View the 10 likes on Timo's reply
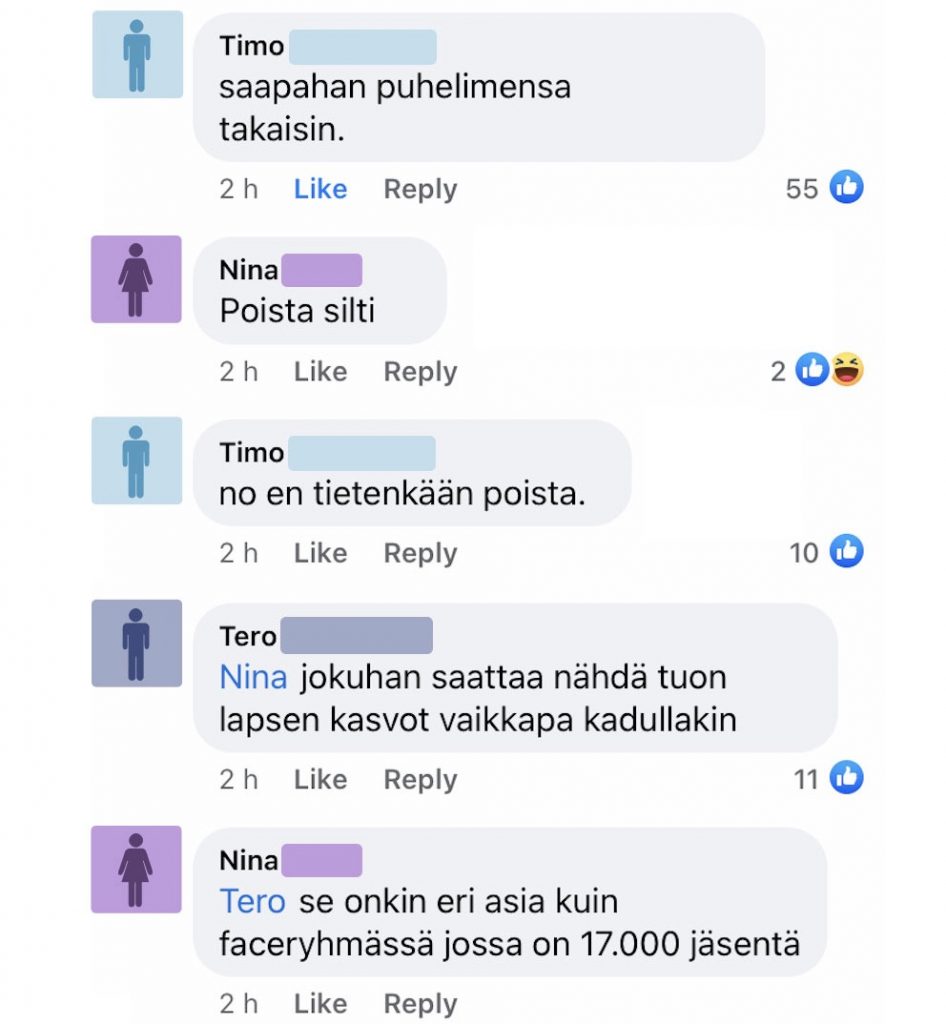Viewport: 946px width, 1024px height. [x=828, y=552]
